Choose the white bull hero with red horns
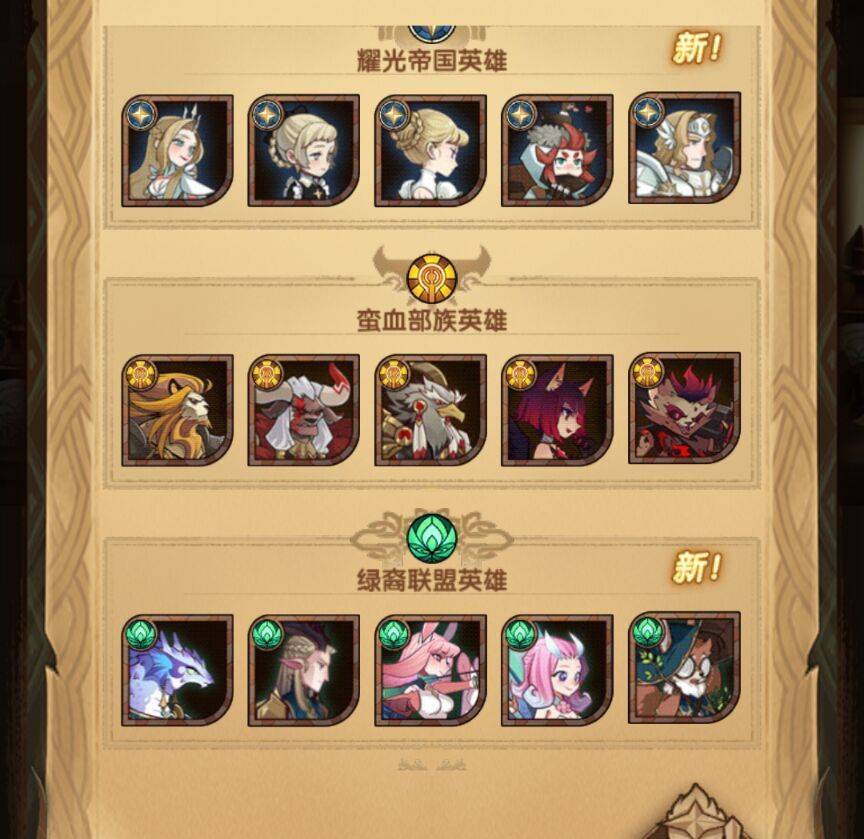This screenshot has height=839, width=864. 304,410
